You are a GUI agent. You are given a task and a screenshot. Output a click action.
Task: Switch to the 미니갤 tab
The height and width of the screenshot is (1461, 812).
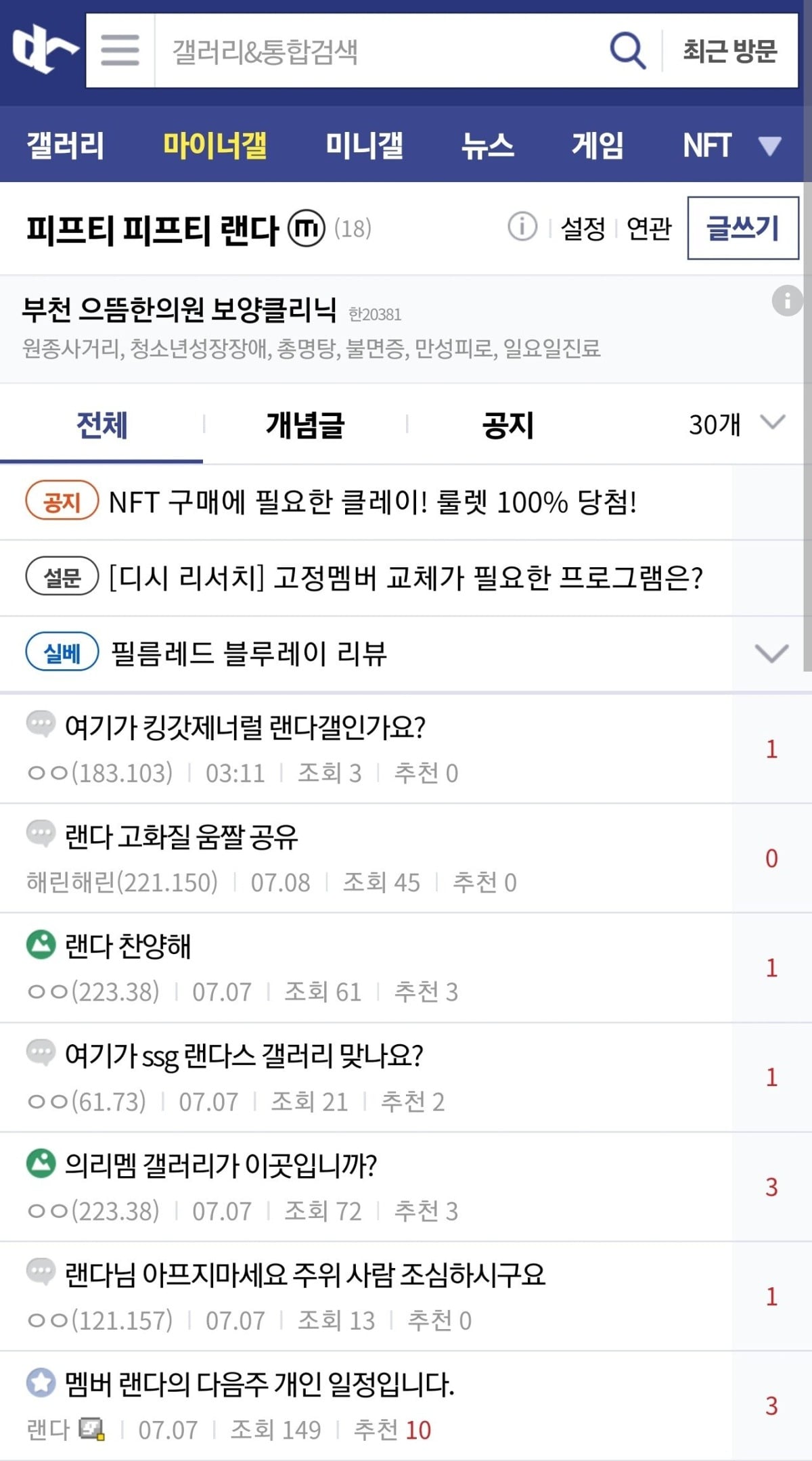point(364,145)
